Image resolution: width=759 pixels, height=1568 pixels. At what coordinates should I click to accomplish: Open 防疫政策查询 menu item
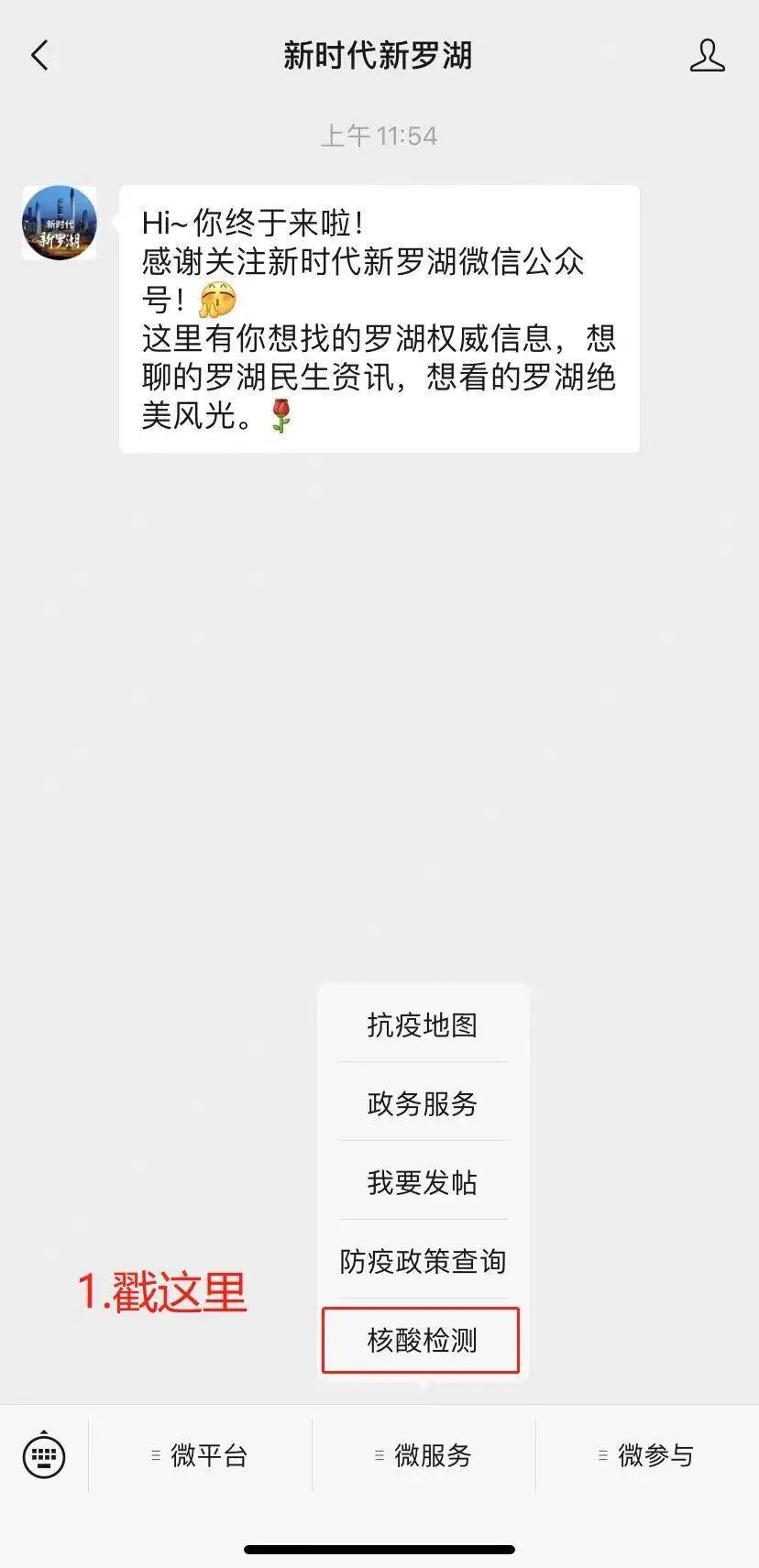(x=423, y=1261)
